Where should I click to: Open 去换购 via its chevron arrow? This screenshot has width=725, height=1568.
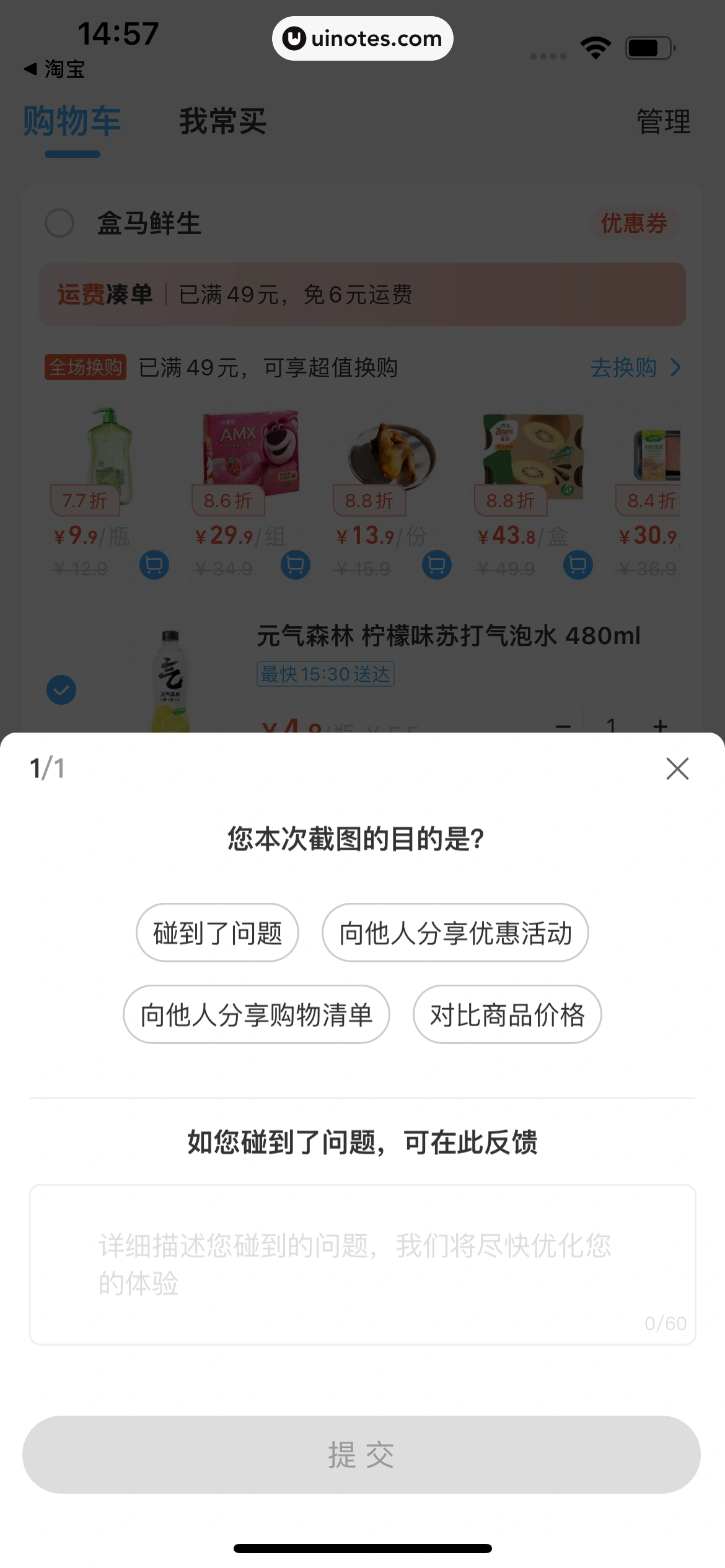pos(677,368)
